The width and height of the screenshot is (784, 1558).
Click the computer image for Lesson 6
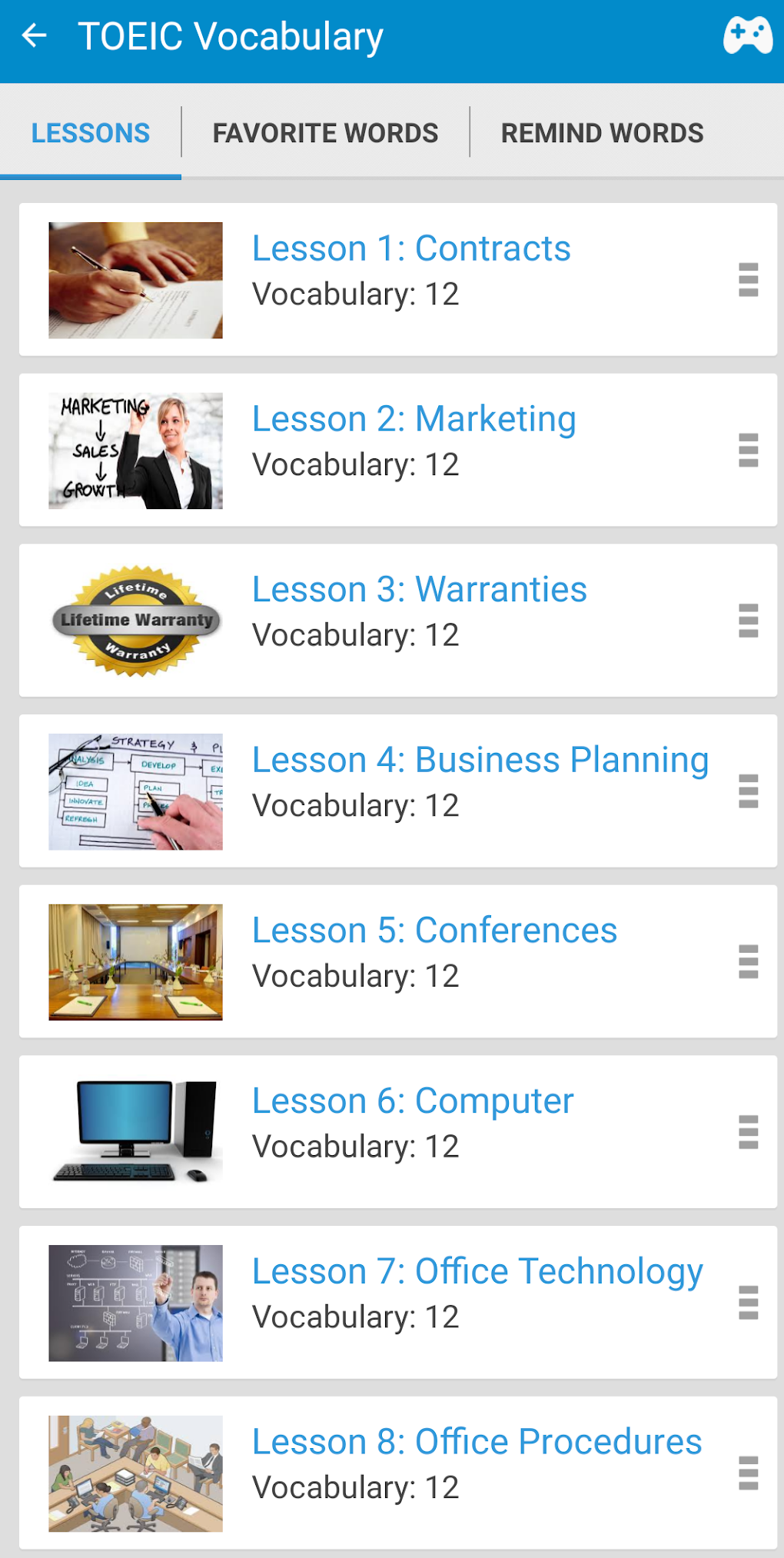click(135, 1131)
